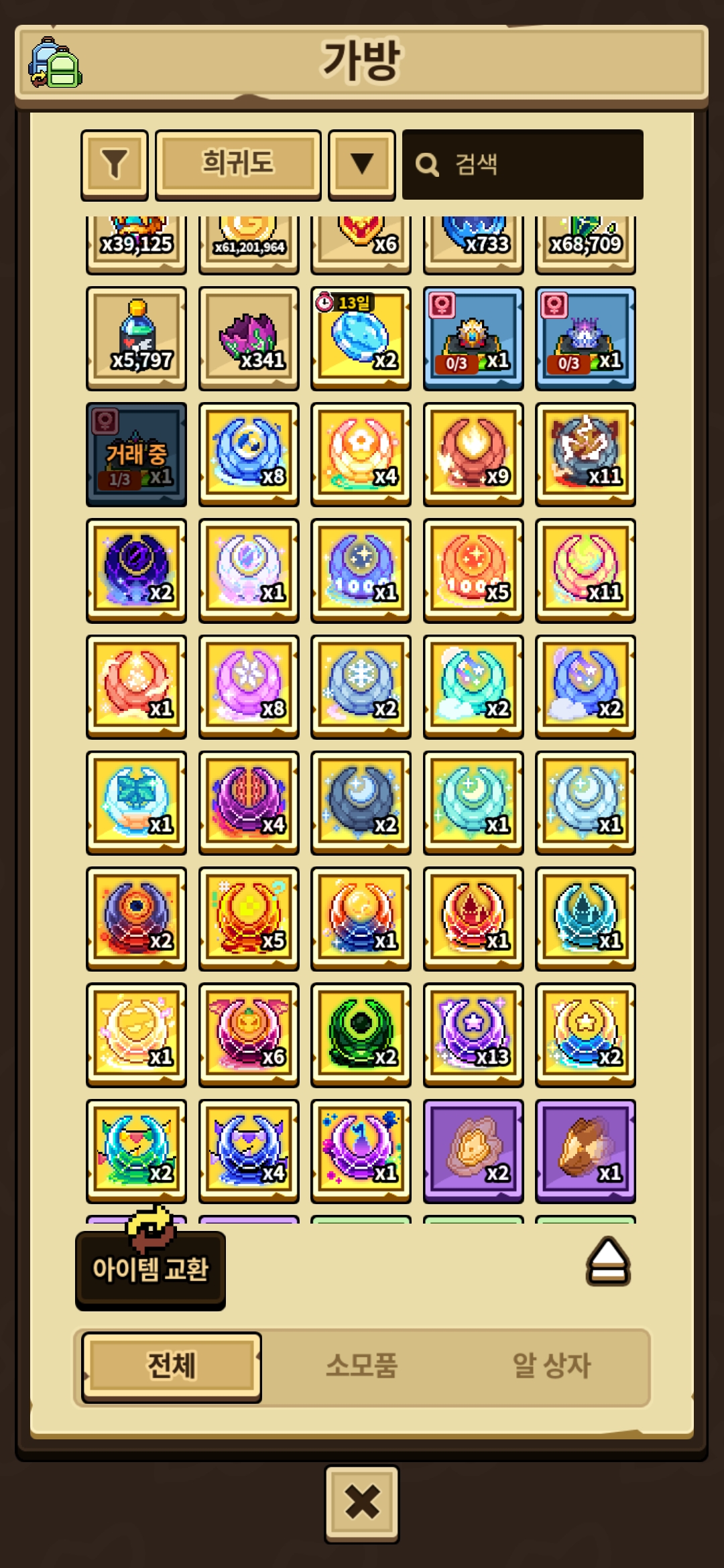
Task: Select the potion bottle item x5,797
Action: [x=137, y=338]
